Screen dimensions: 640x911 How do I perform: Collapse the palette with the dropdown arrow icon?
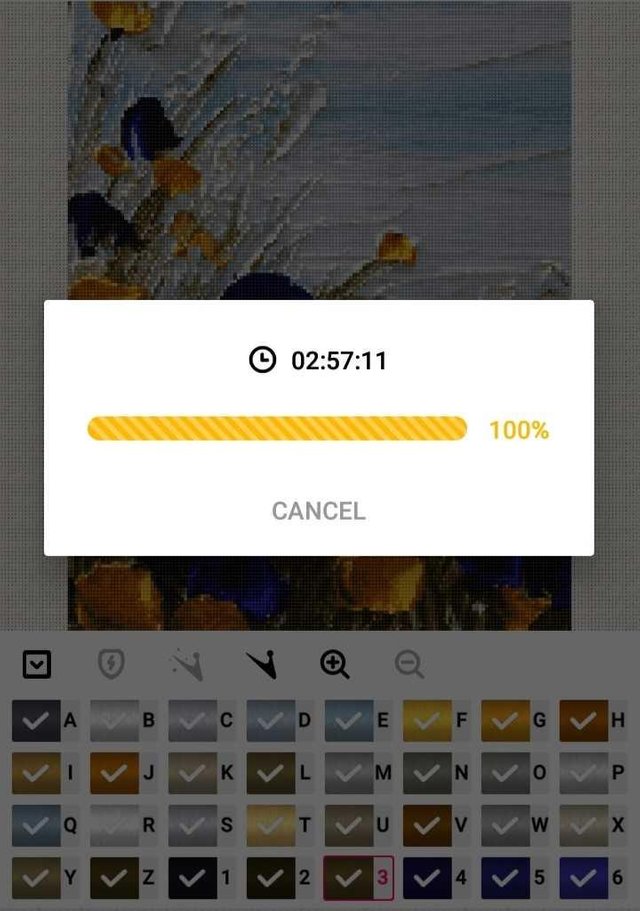tap(37, 664)
